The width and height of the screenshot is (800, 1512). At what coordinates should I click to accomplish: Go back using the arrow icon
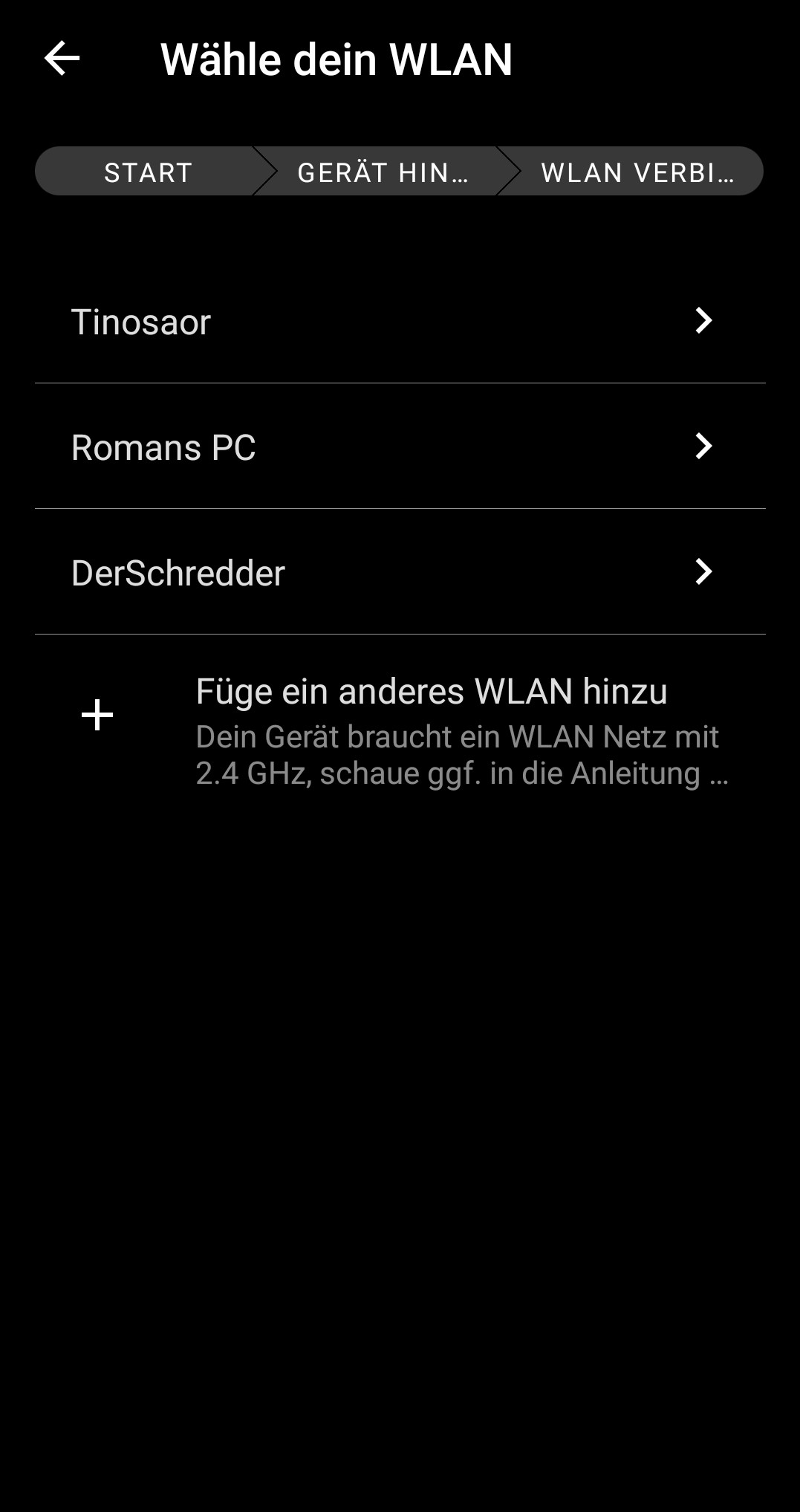(x=62, y=59)
